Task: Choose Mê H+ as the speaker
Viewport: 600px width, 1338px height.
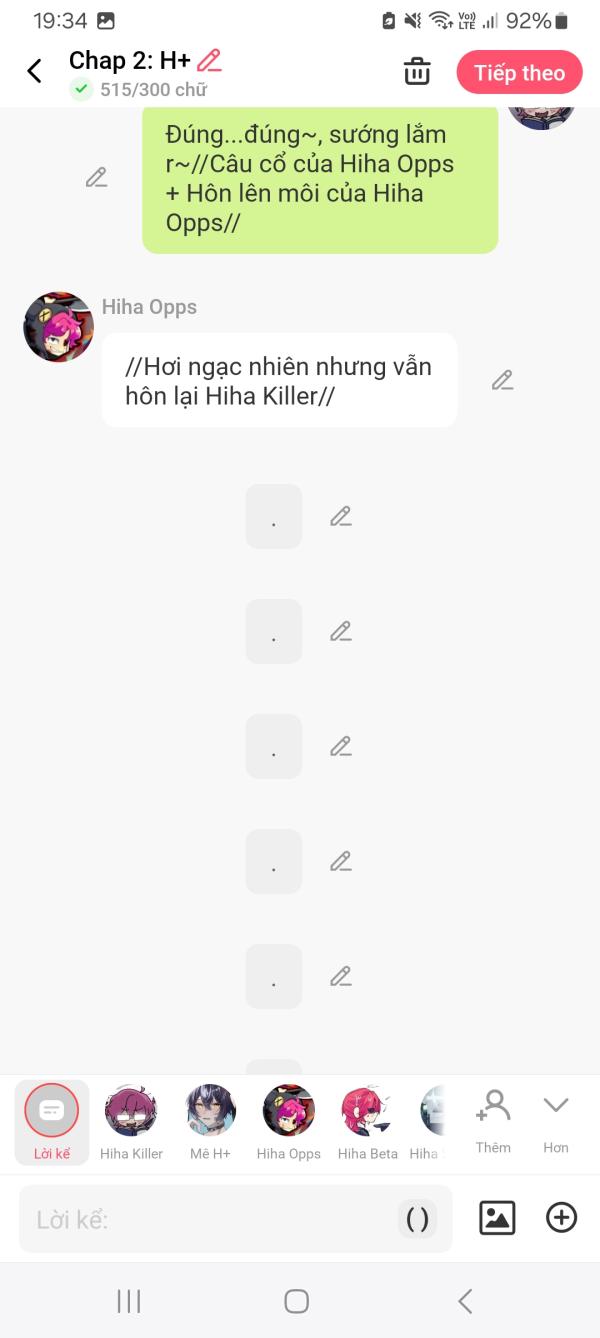Action: coord(211,1123)
